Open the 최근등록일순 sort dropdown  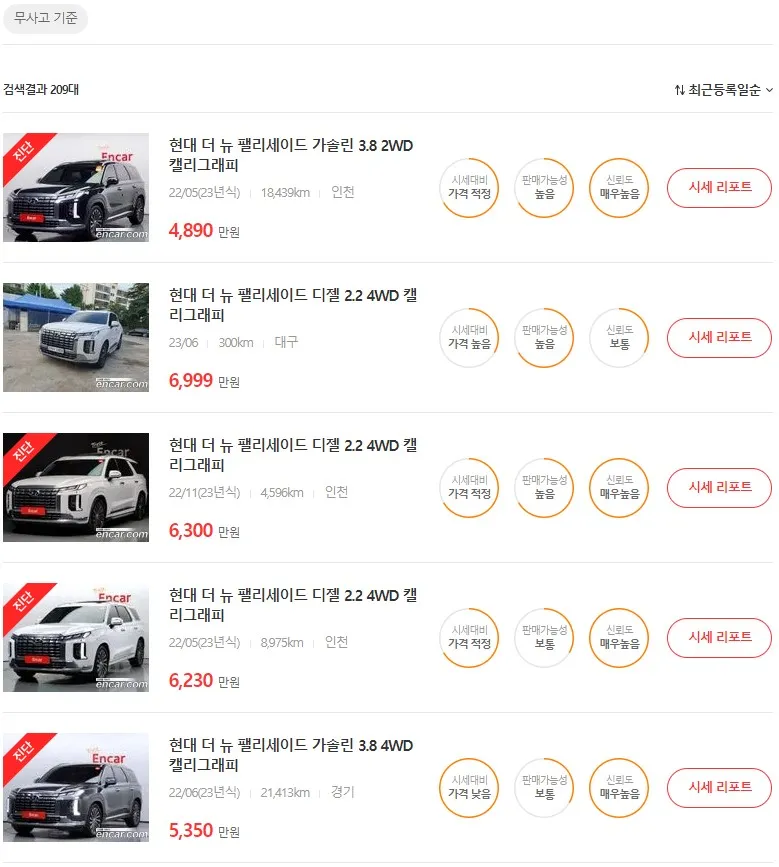pyautogui.click(x=727, y=88)
